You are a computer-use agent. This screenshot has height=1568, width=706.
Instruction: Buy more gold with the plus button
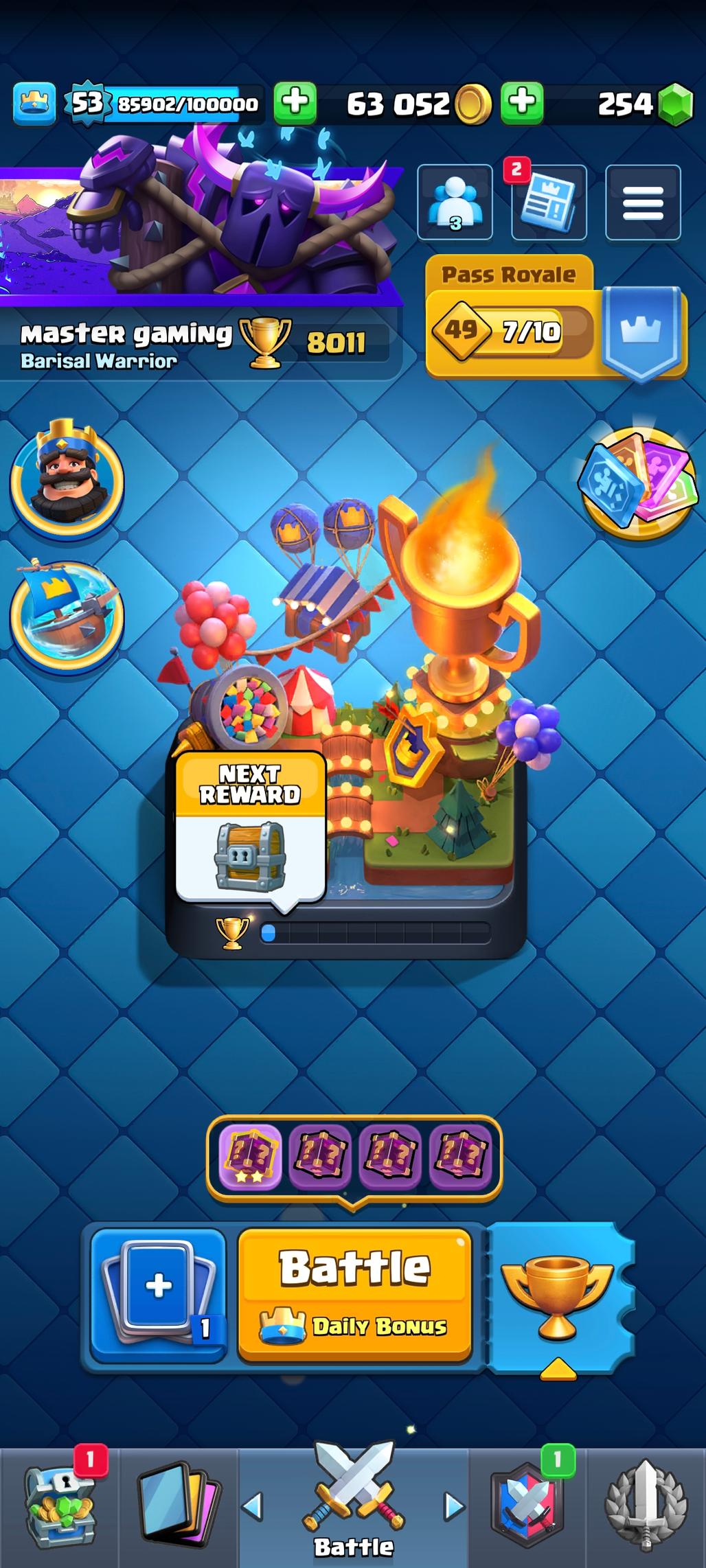click(522, 103)
